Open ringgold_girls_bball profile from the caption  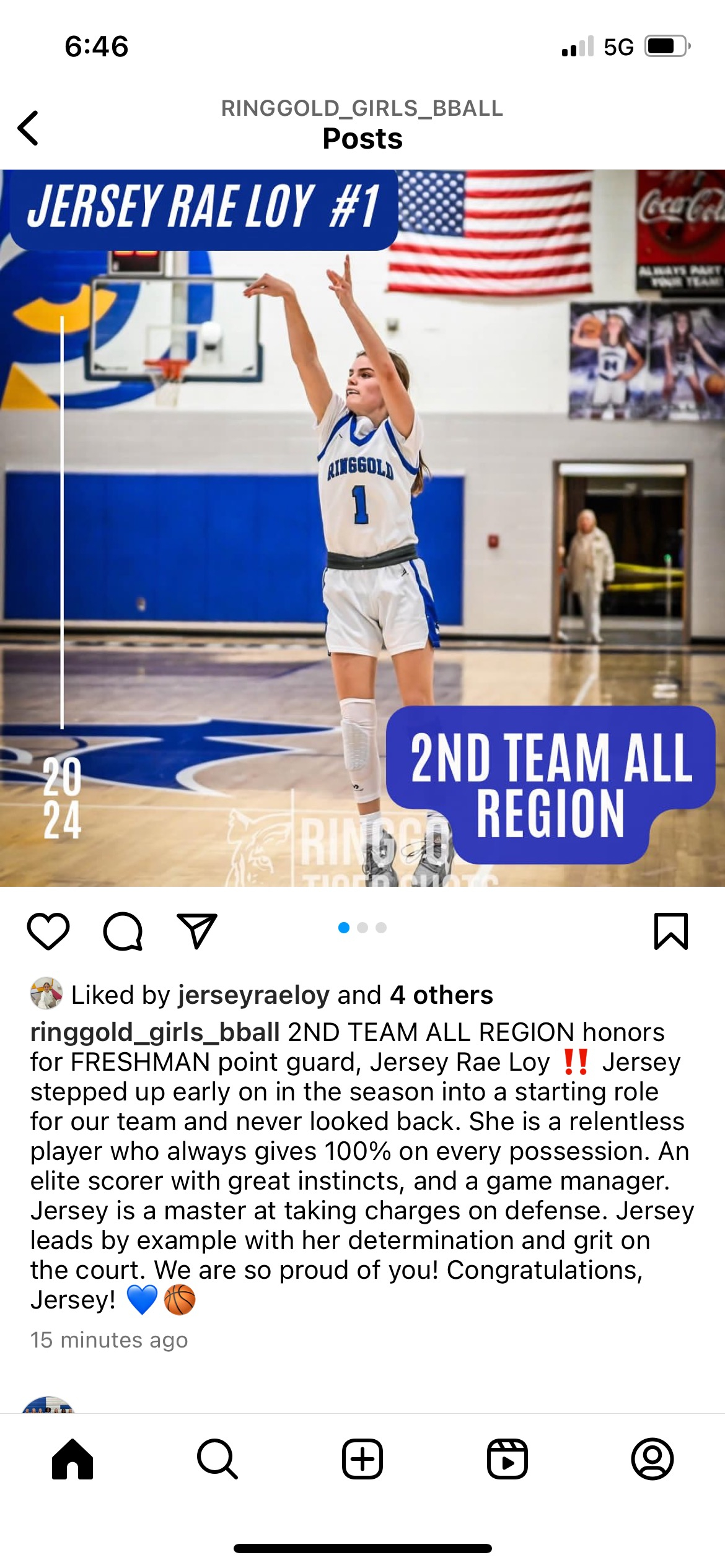[x=155, y=1032]
